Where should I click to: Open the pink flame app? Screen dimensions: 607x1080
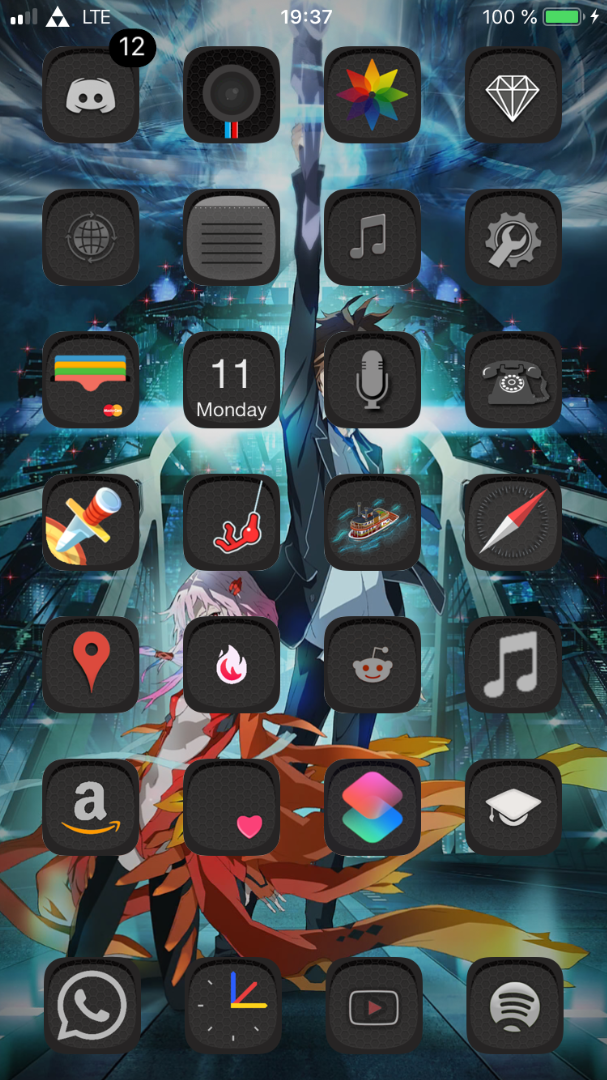point(232,665)
